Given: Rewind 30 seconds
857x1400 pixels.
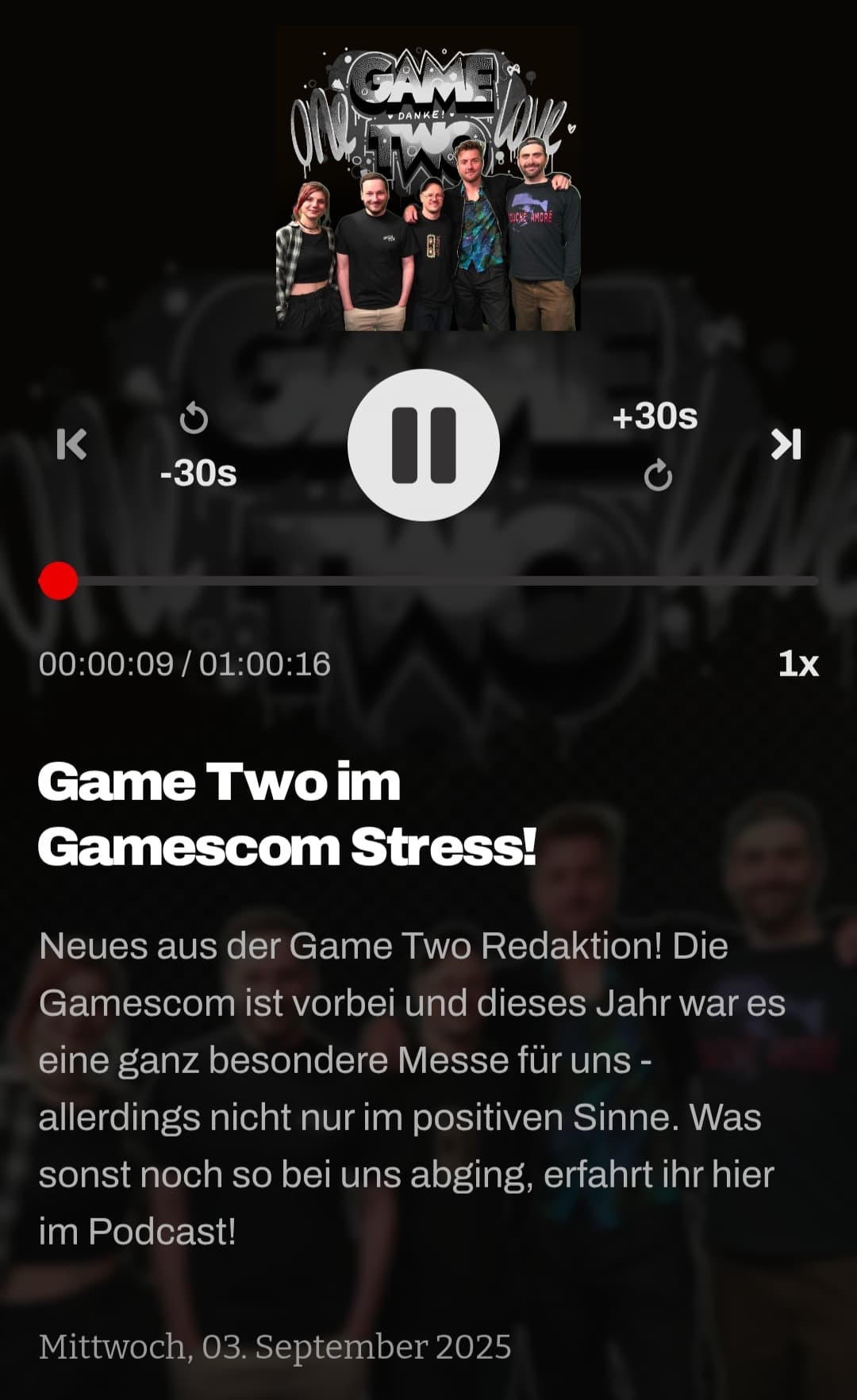Looking at the screenshot, I should click(x=197, y=445).
